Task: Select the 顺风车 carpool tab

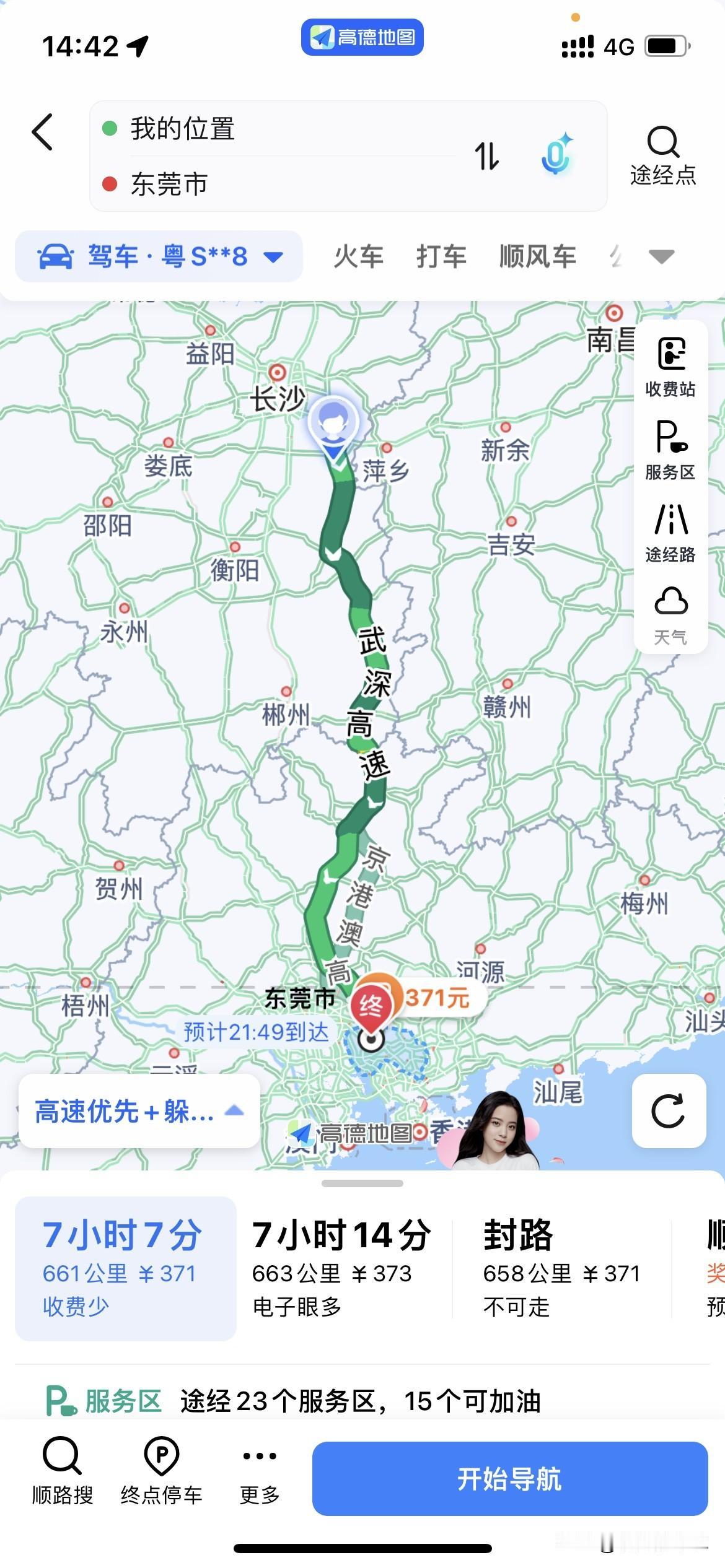Action: coord(538,256)
